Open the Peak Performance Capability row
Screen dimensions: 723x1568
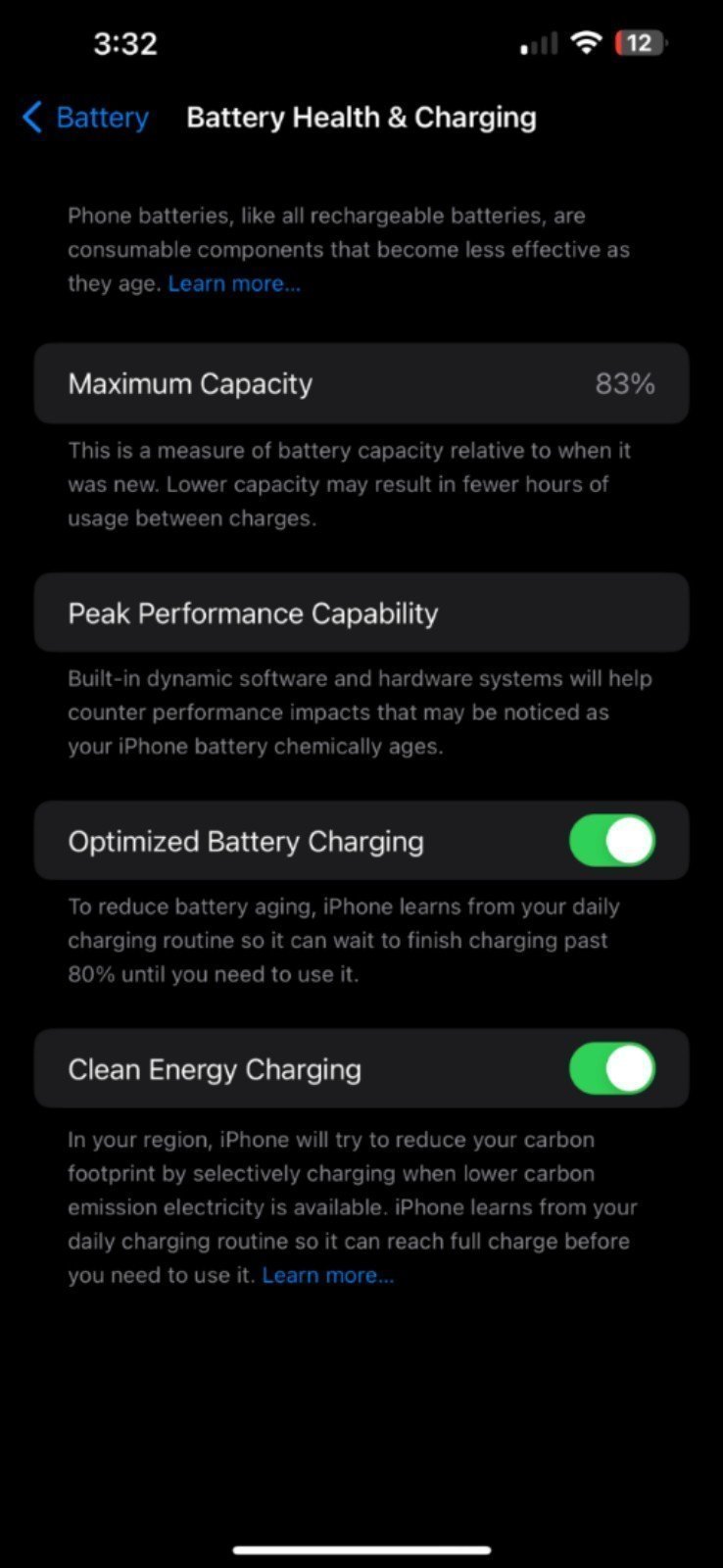click(x=361, y=612)
